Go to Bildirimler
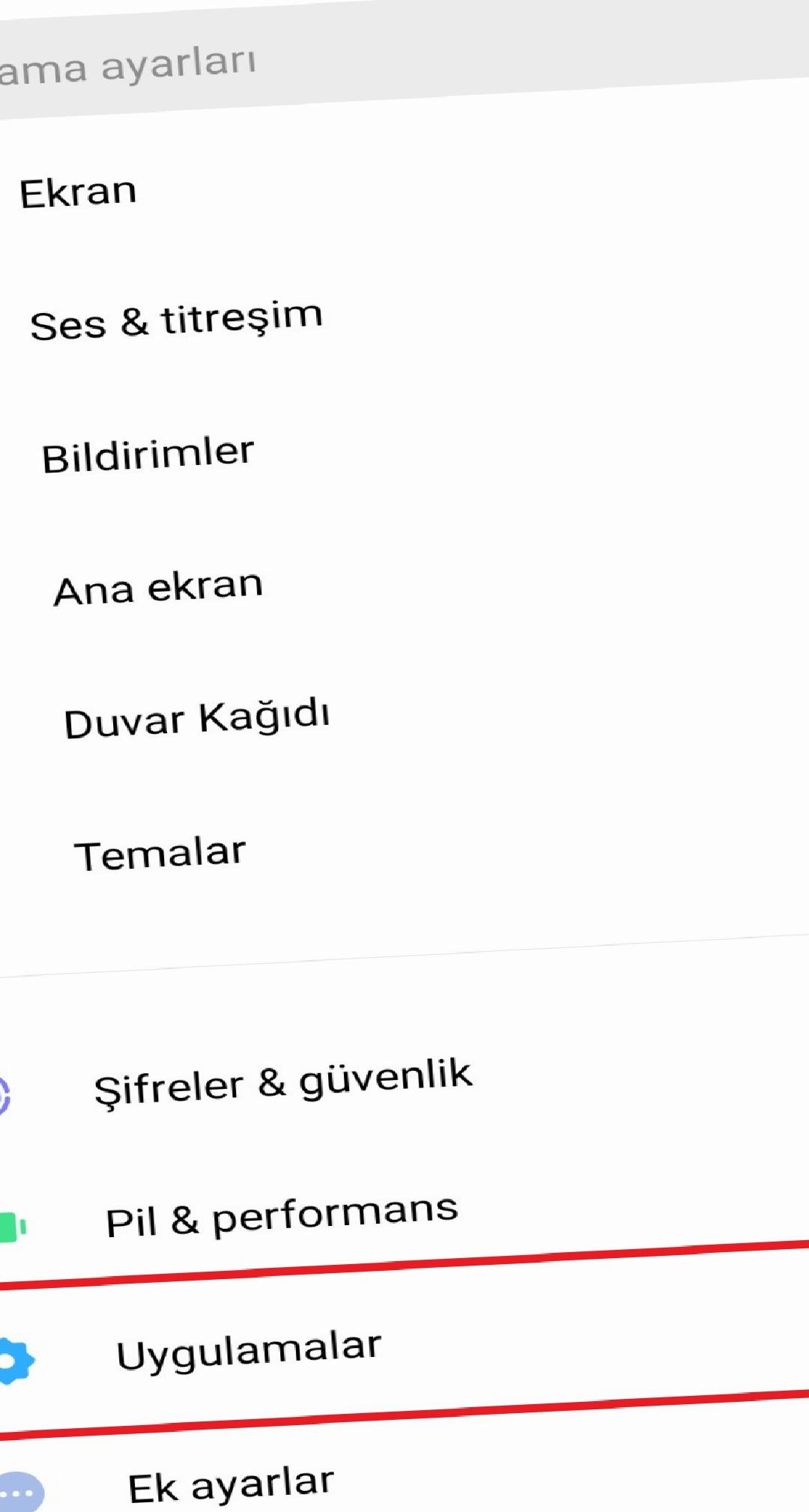The image size is (809, 1512). pyautogui.click(x=404, y=454)
